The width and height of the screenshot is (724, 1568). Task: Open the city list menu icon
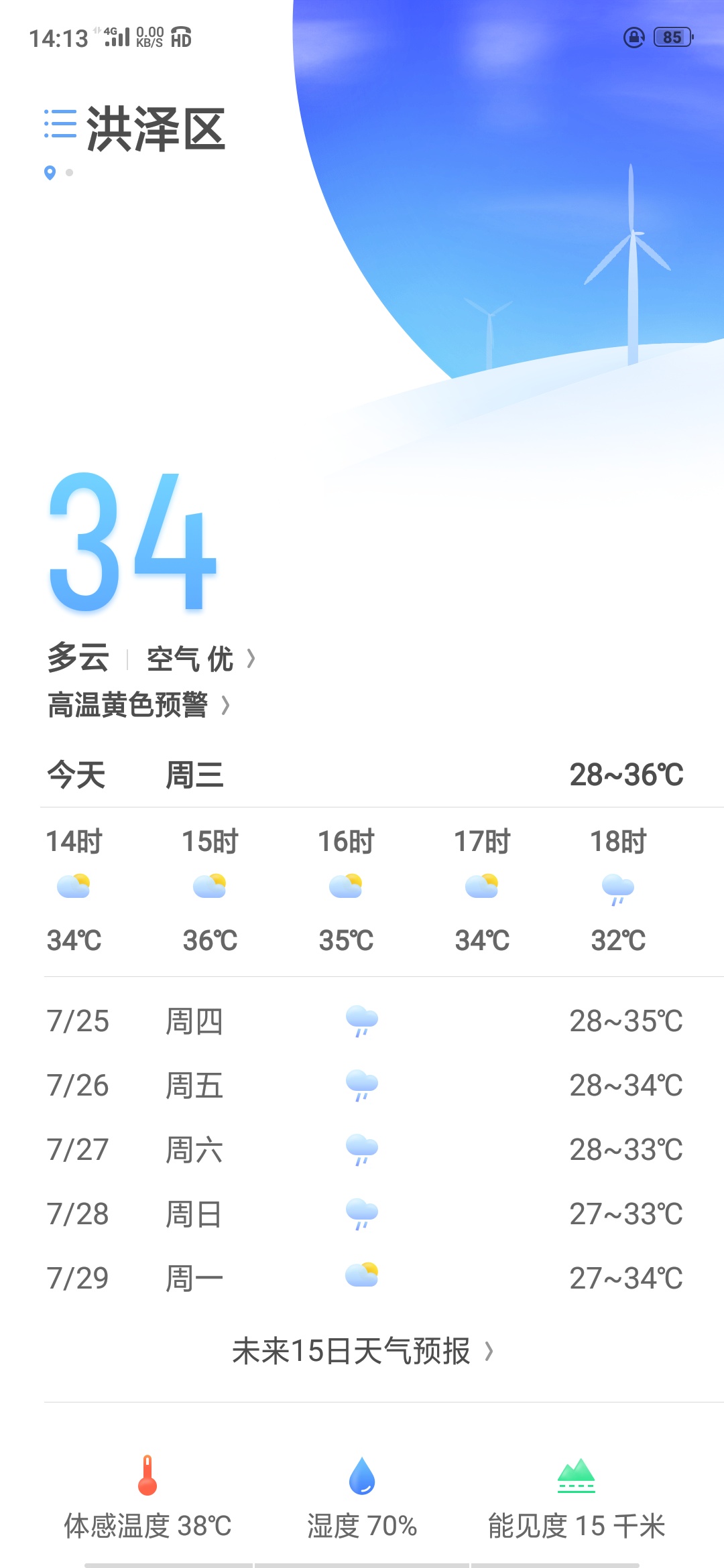60,124
